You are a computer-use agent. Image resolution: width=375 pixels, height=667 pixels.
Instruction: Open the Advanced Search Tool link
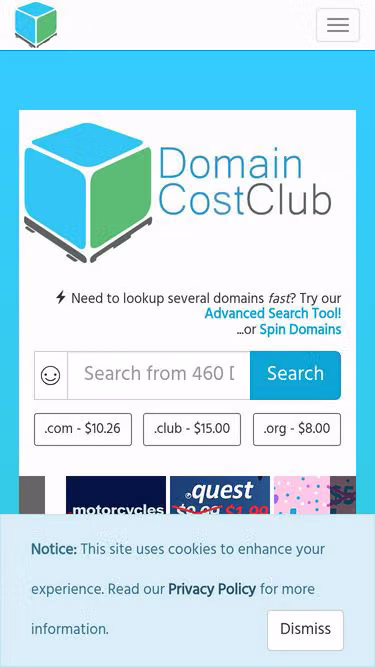point(273,314)
